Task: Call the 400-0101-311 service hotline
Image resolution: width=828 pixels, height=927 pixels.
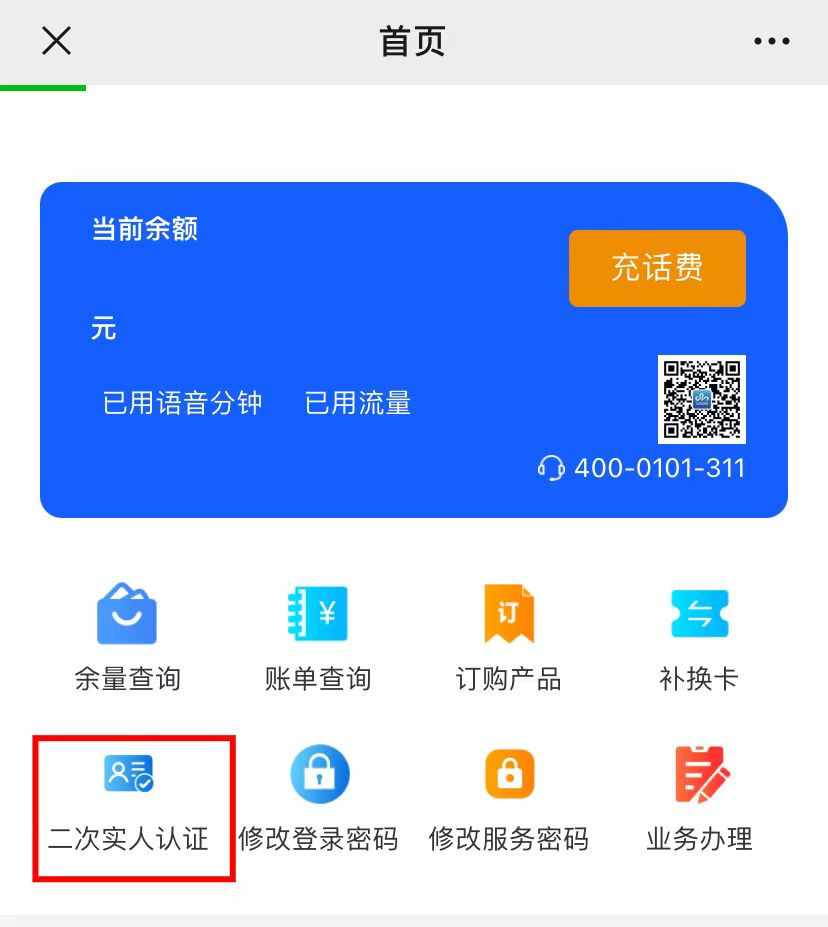Action: point(642,468)
